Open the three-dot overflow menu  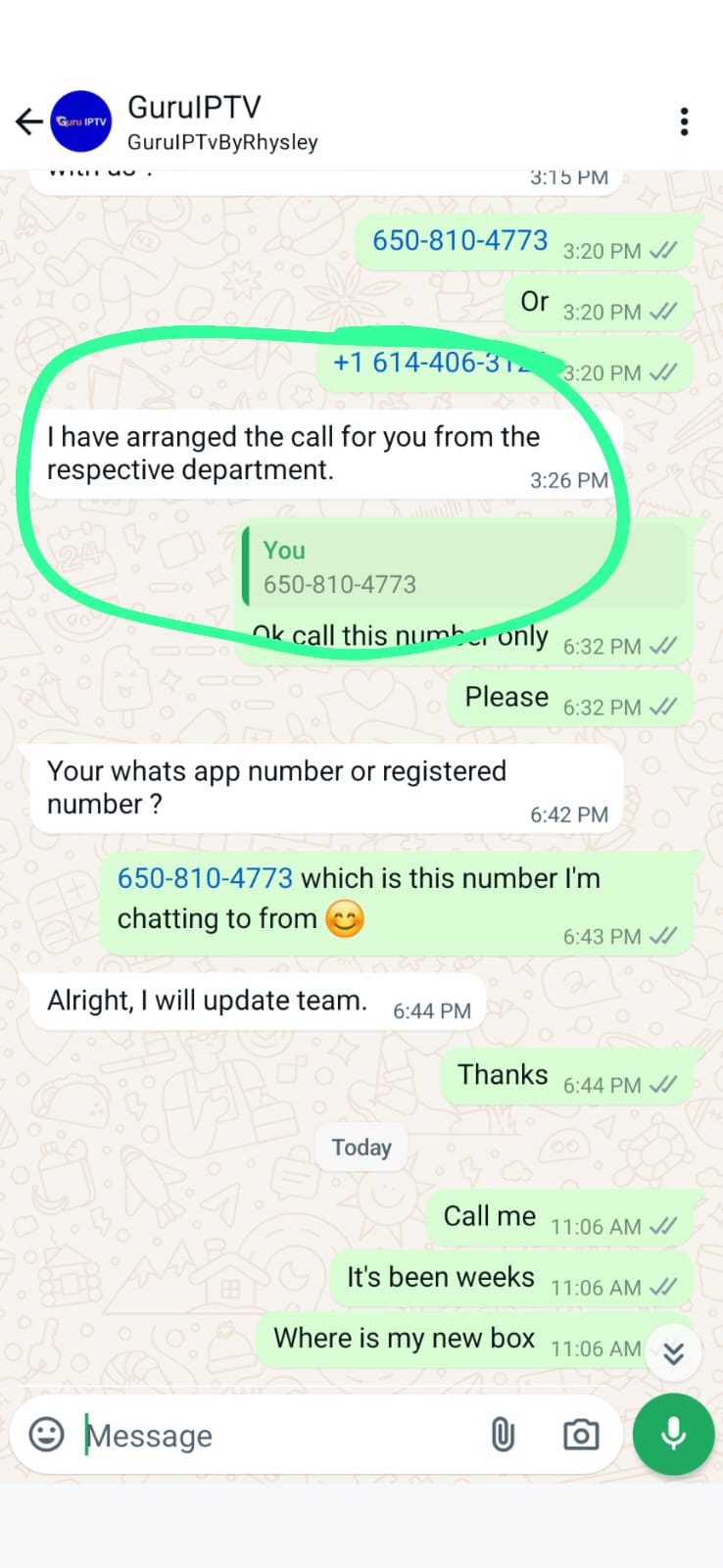(x=684, y=122)
